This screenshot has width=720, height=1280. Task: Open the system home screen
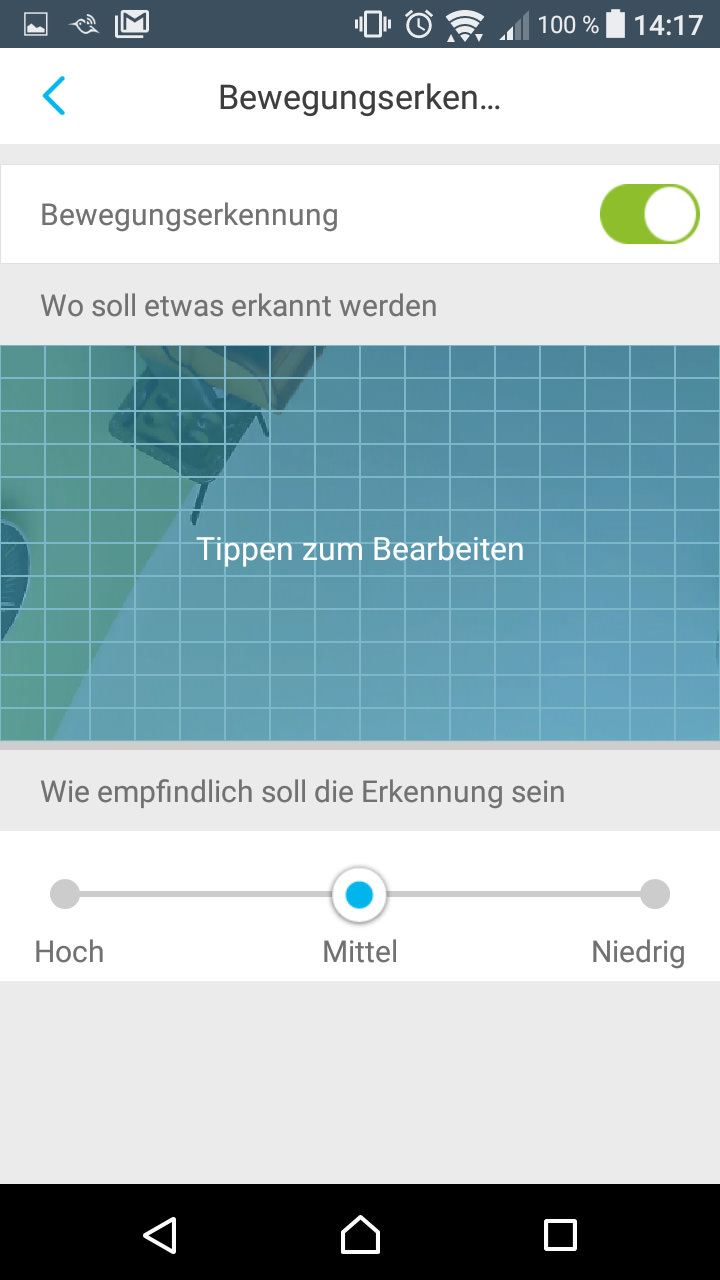click(360, 1235)
